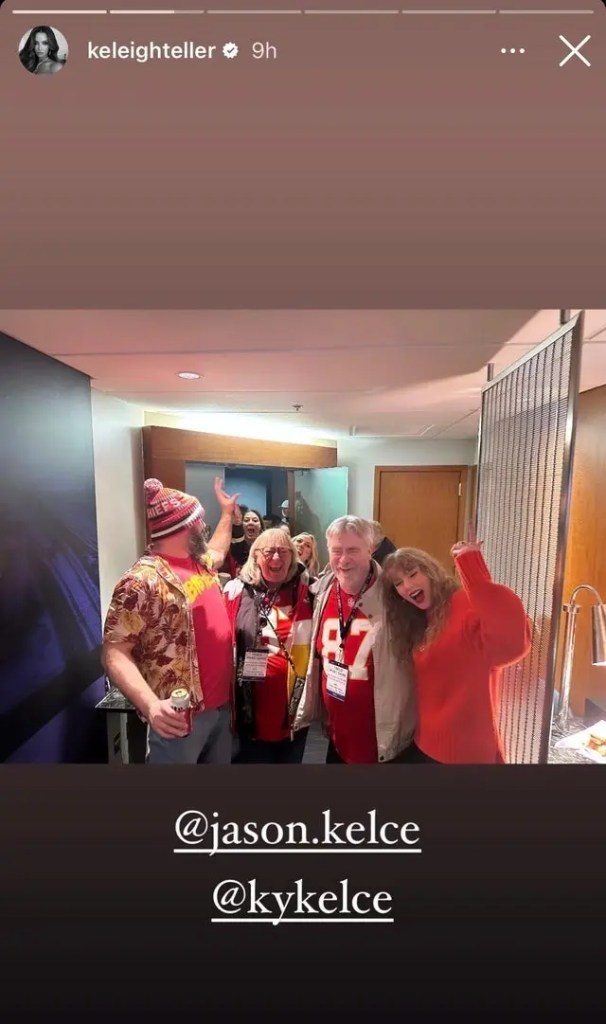Open the @jason.kelce mention
Viewport: 606px width, 1024px height.
pyautogui.click(x=297, y=830)
